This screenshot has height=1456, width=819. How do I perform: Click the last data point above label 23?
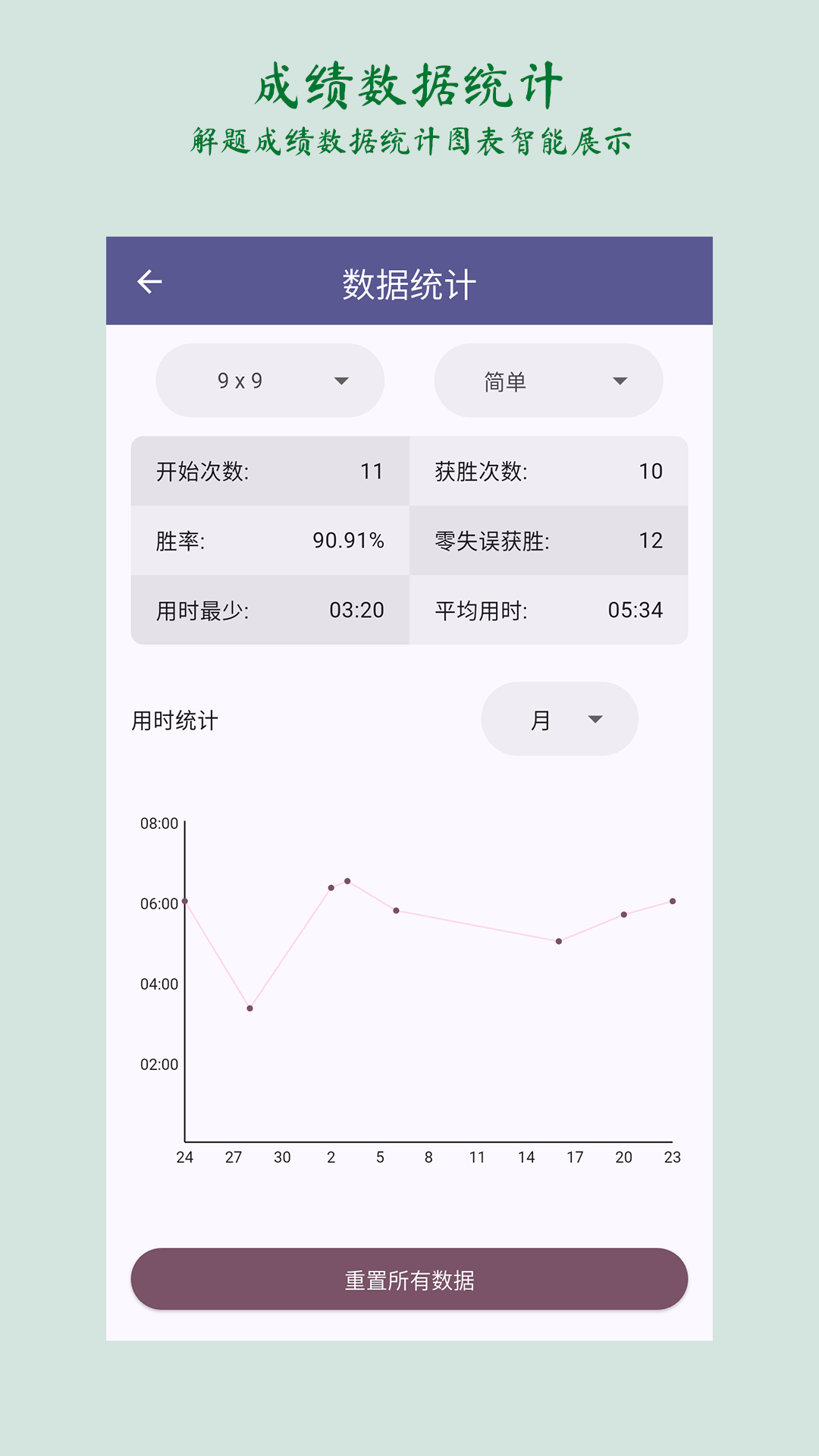coord(673,902)
